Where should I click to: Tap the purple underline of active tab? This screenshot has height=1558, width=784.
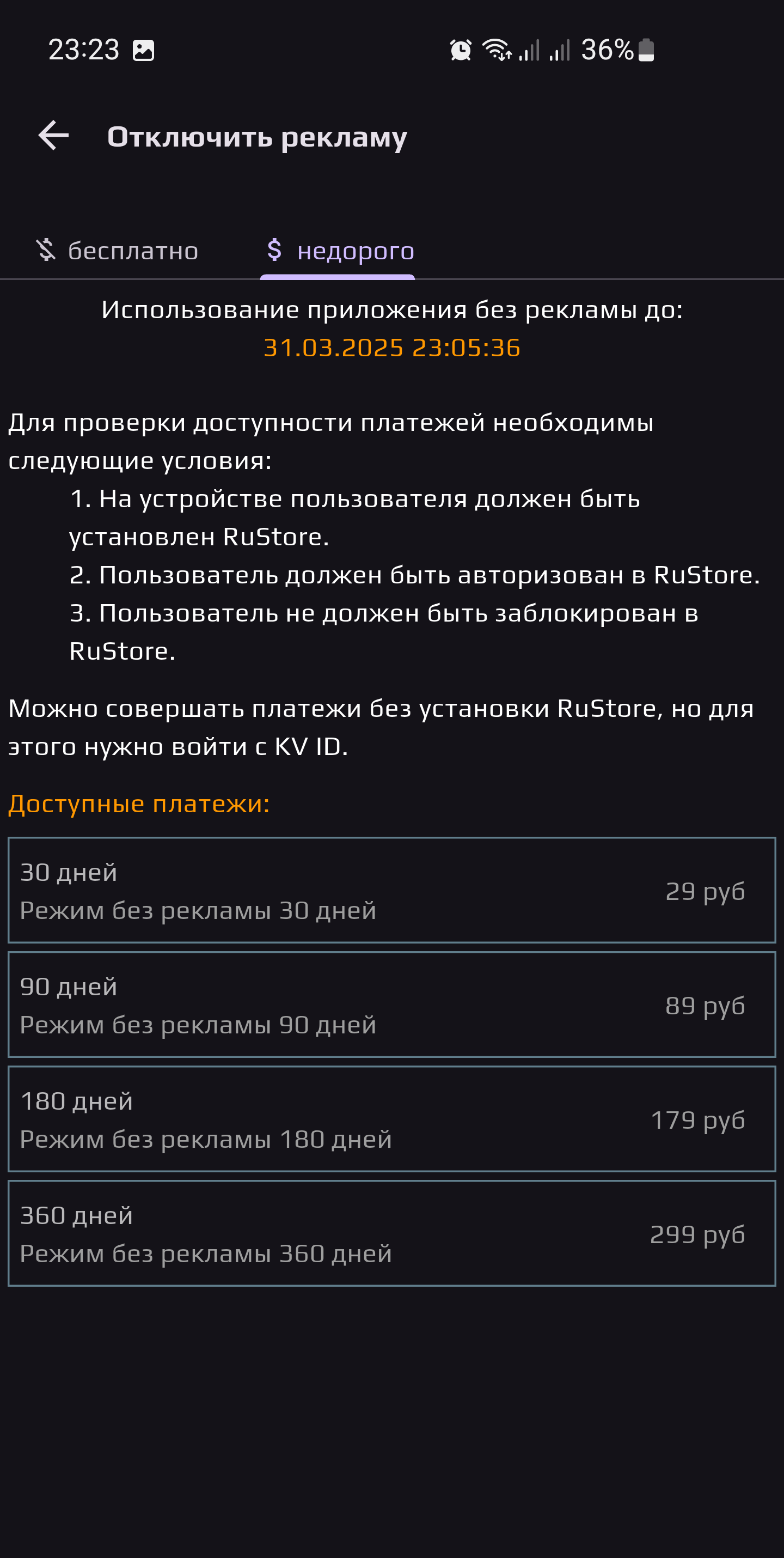(338, 278)
